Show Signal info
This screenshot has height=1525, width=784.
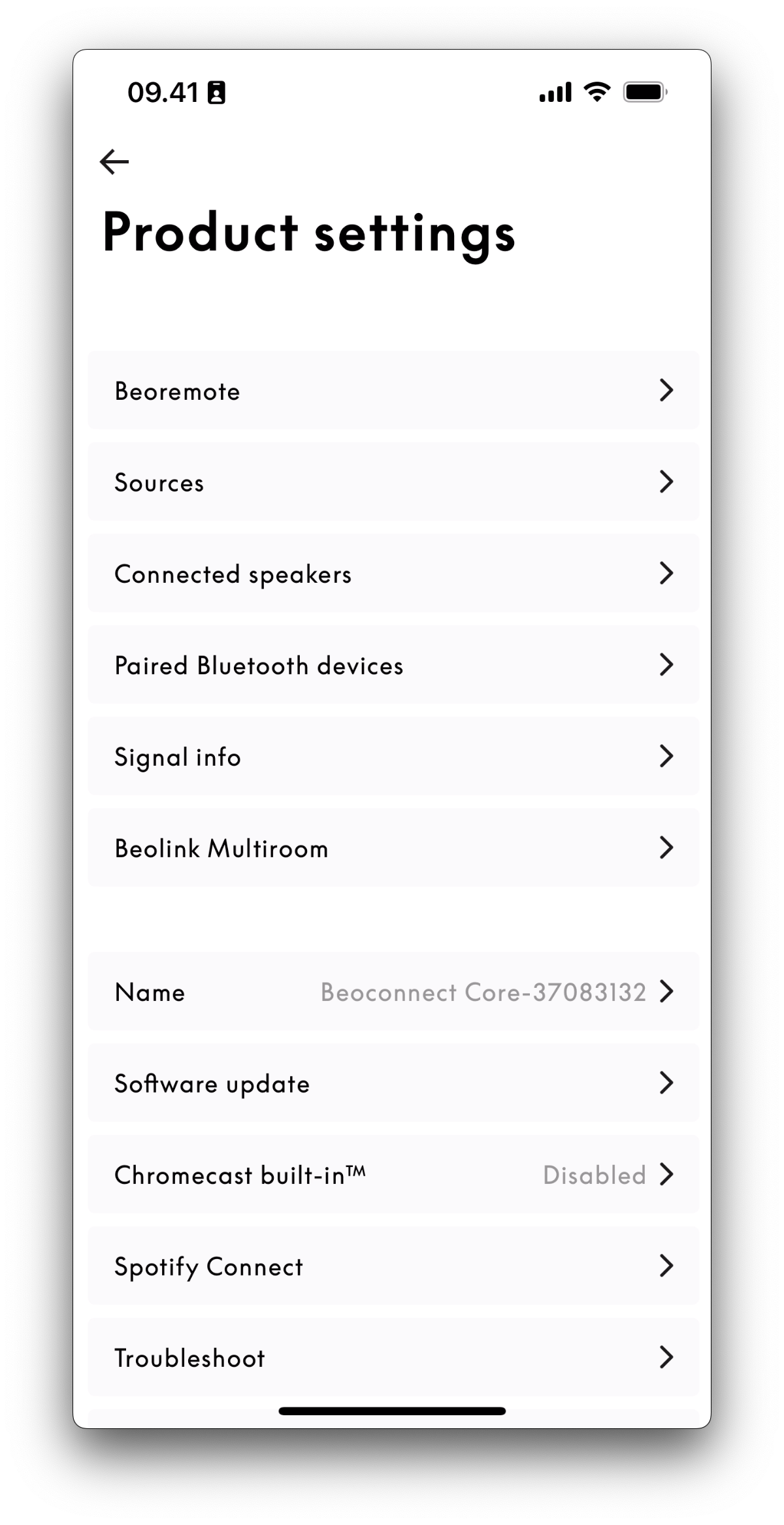click(393, 757)
